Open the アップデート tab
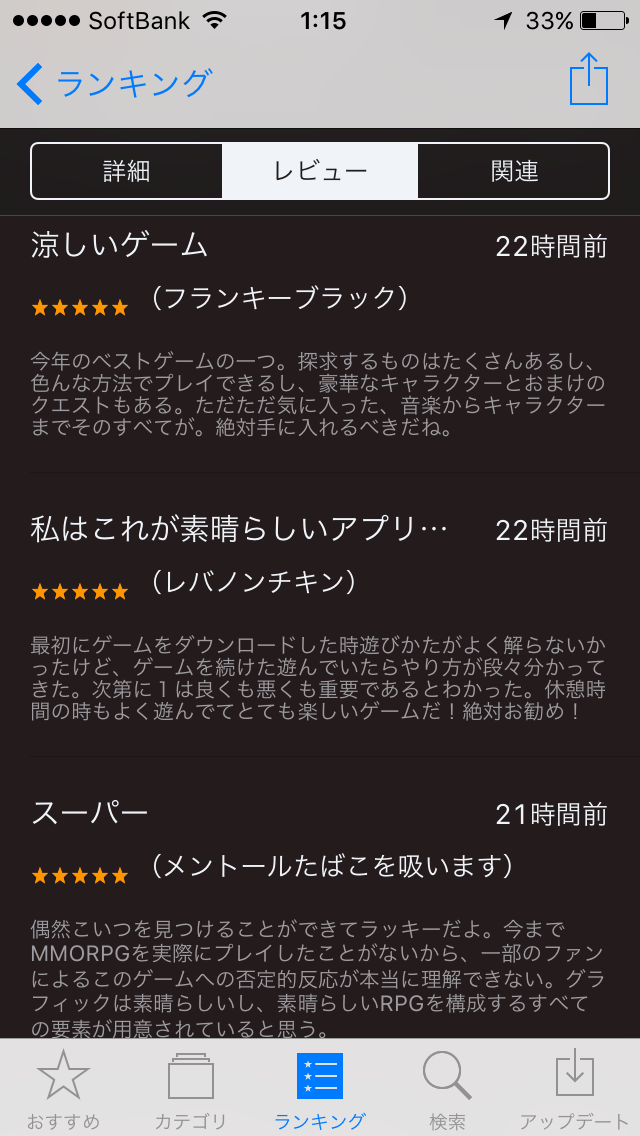The image size is (640, 1136). (x=575, y=1088)
